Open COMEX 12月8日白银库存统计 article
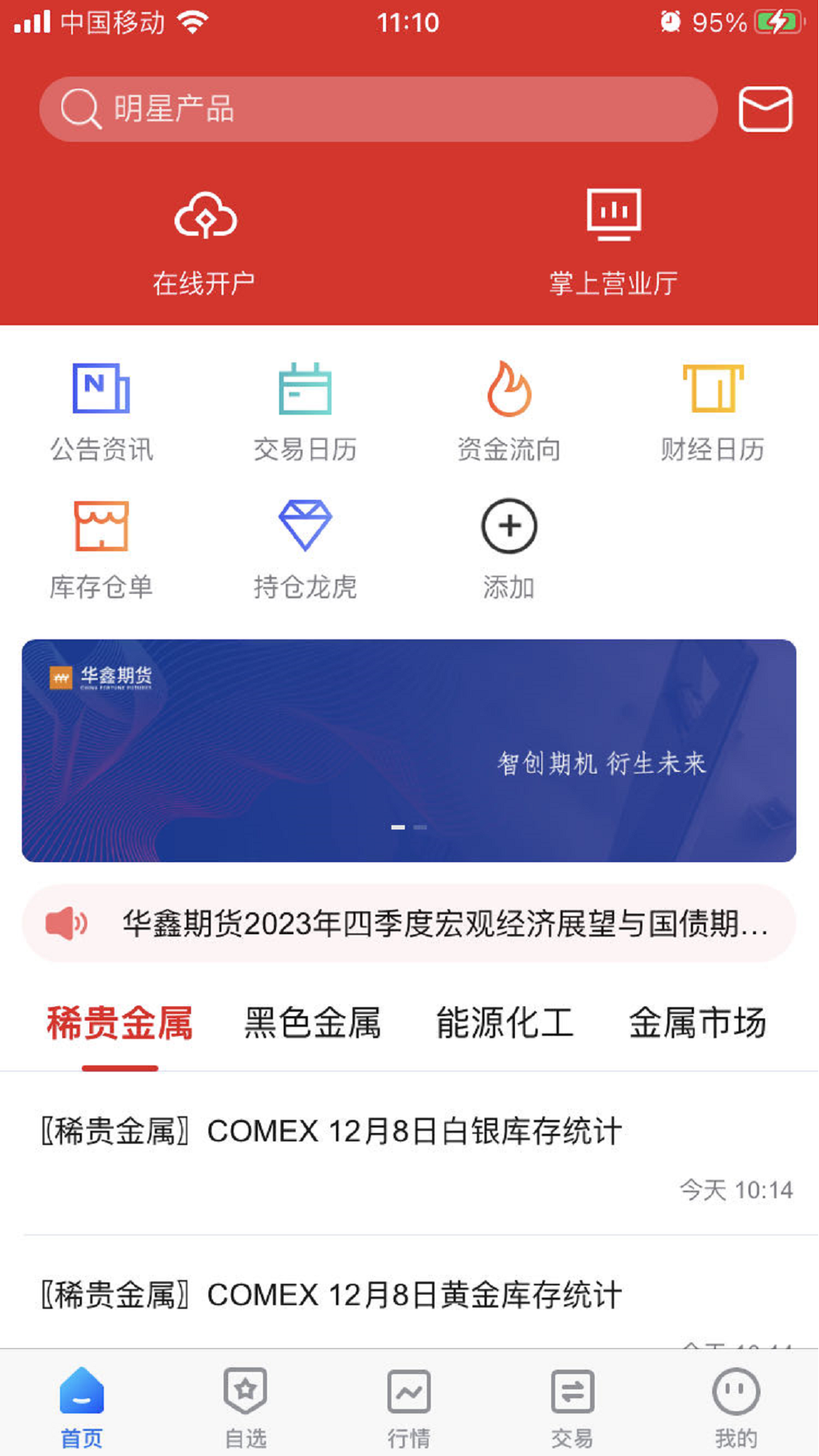The height and width of the screenshot is (1456, 819). [x=332, y=1131]
